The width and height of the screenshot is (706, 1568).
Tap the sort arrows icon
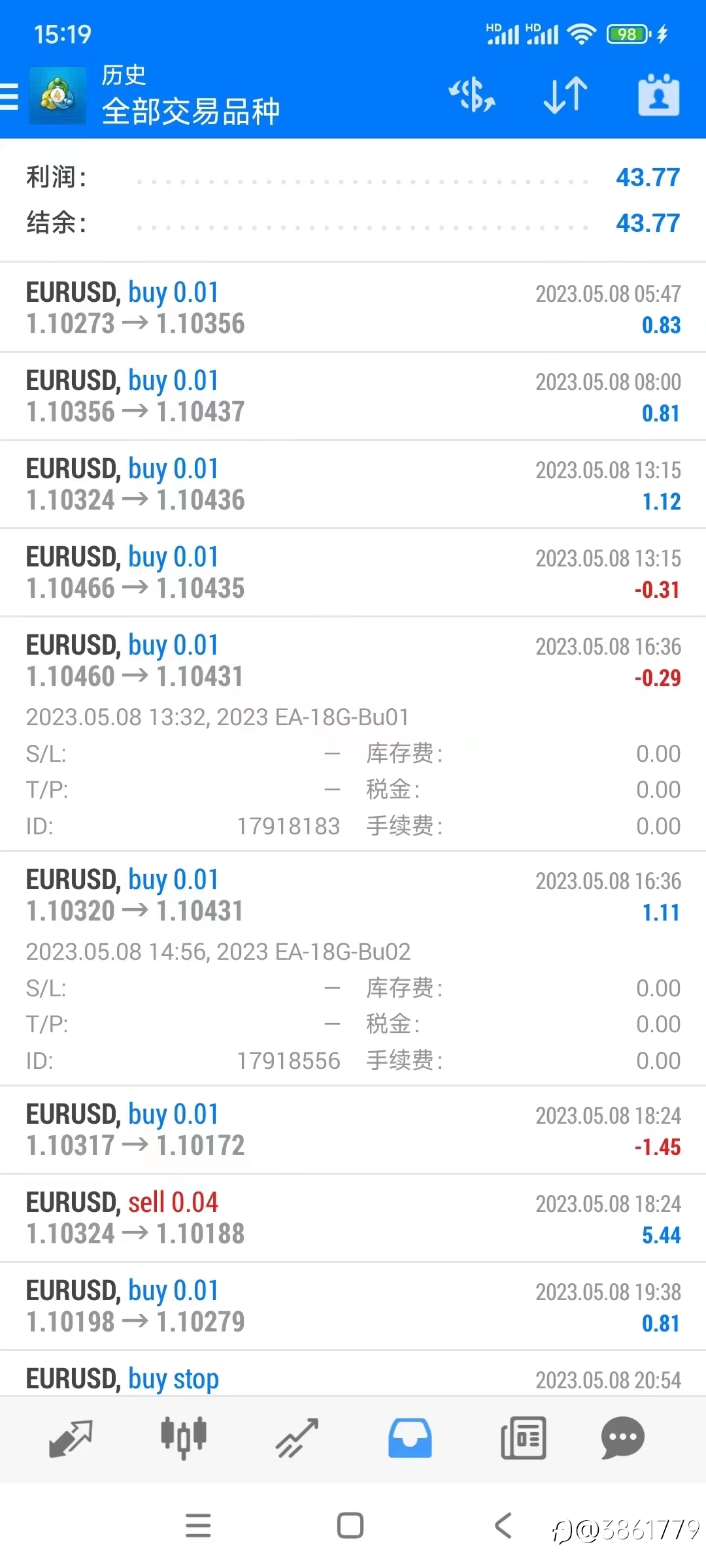pyautogui.click(x=565, y=95)
